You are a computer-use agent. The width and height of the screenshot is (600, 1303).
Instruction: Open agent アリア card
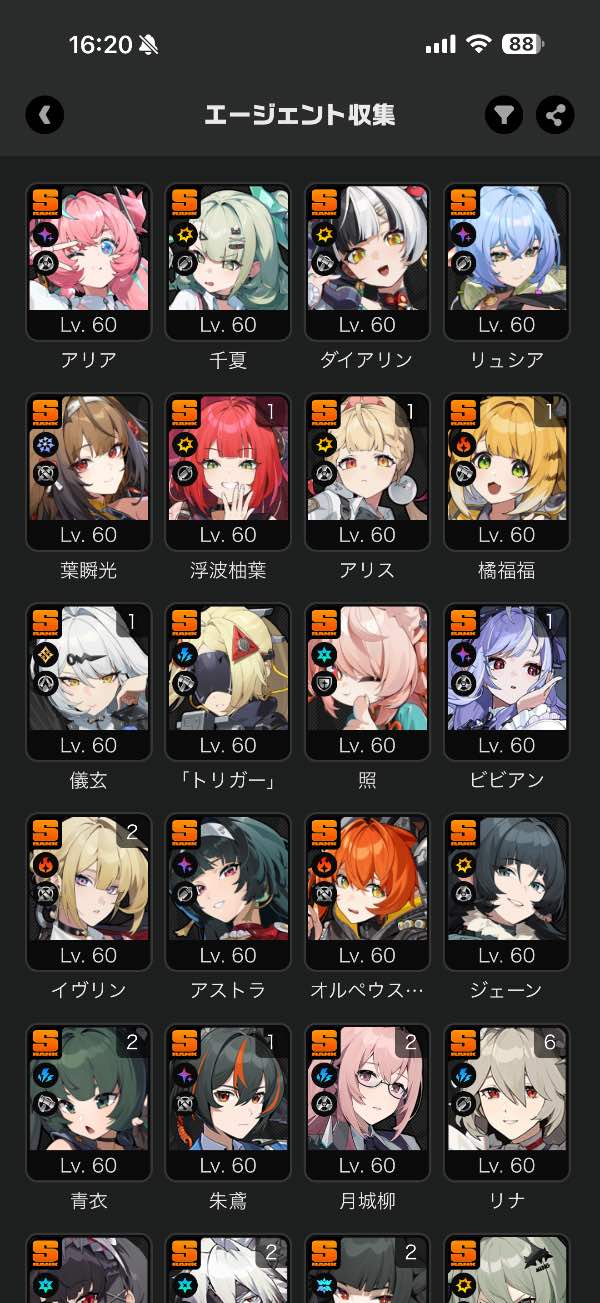(x=88, y=262)
